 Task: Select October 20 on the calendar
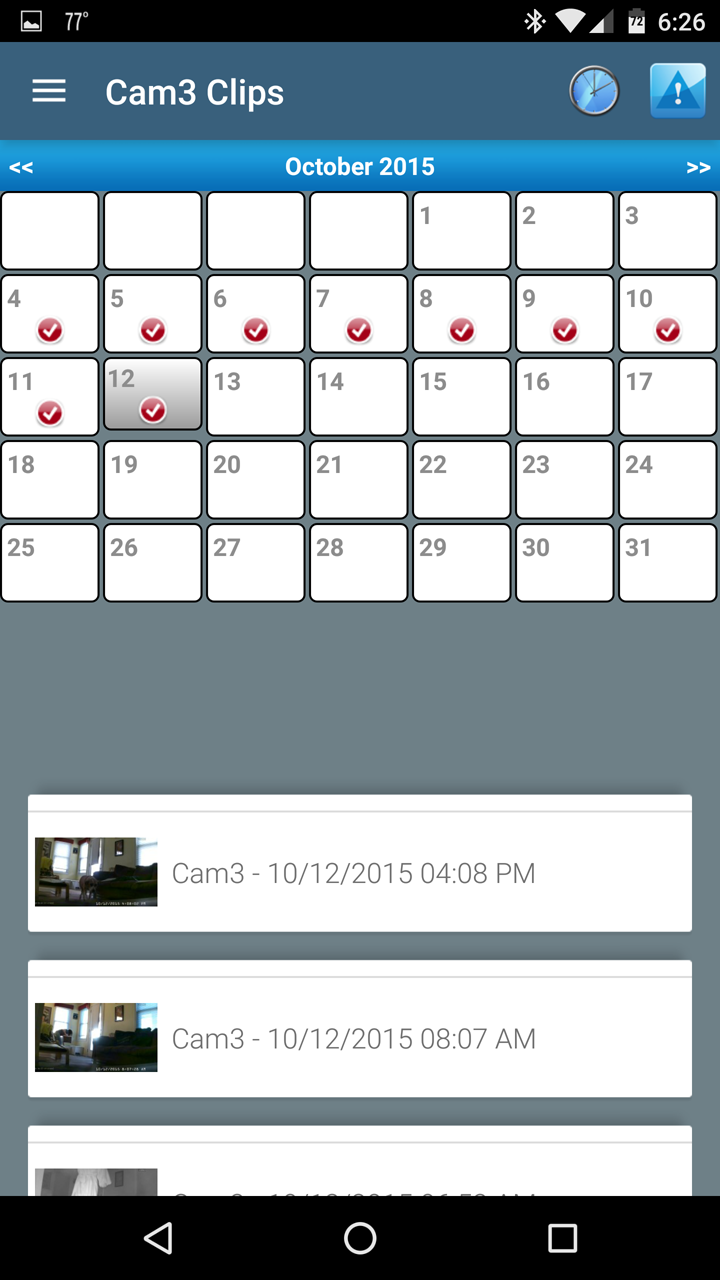256,479
